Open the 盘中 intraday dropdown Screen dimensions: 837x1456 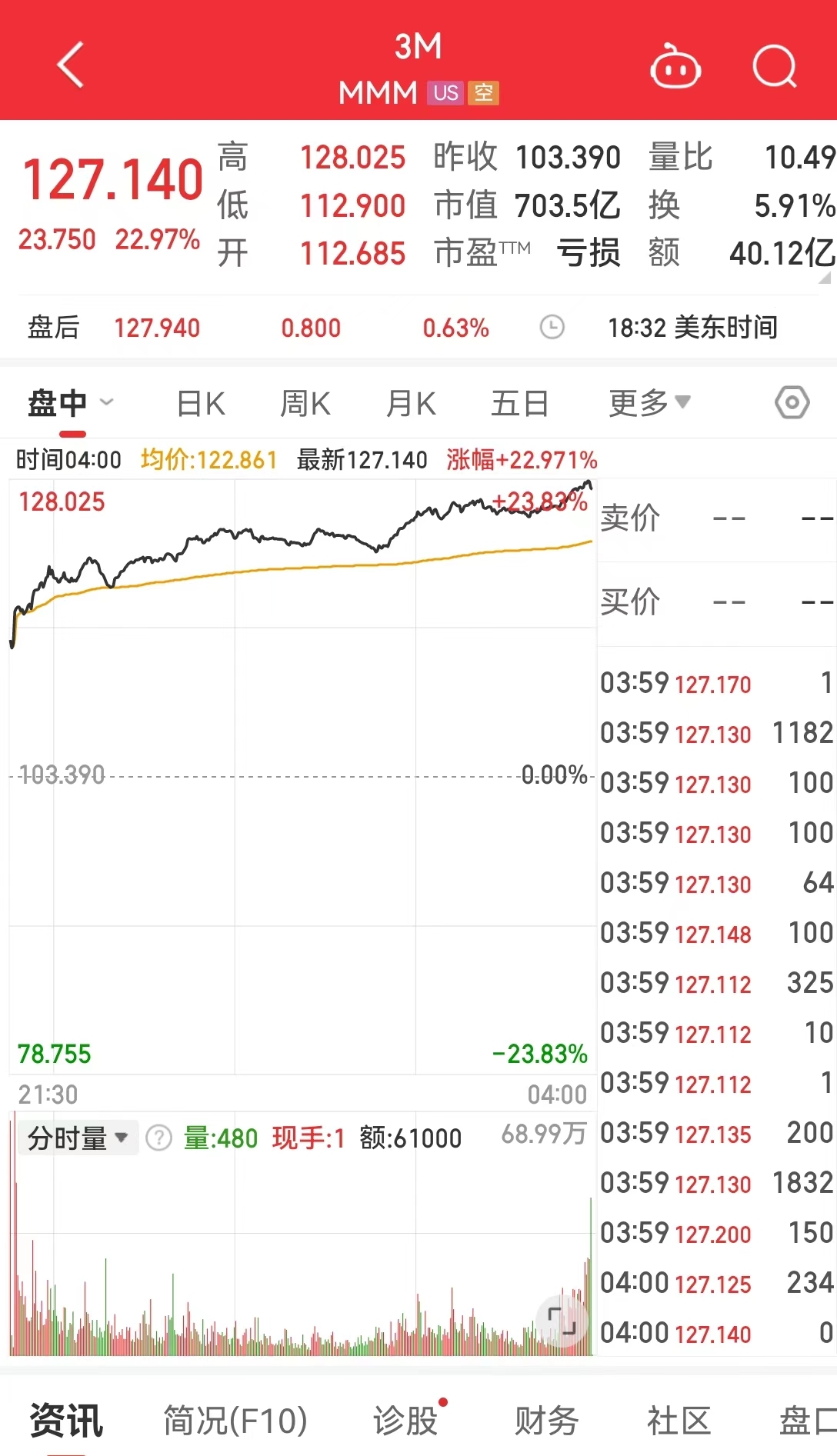coord(71,403)
